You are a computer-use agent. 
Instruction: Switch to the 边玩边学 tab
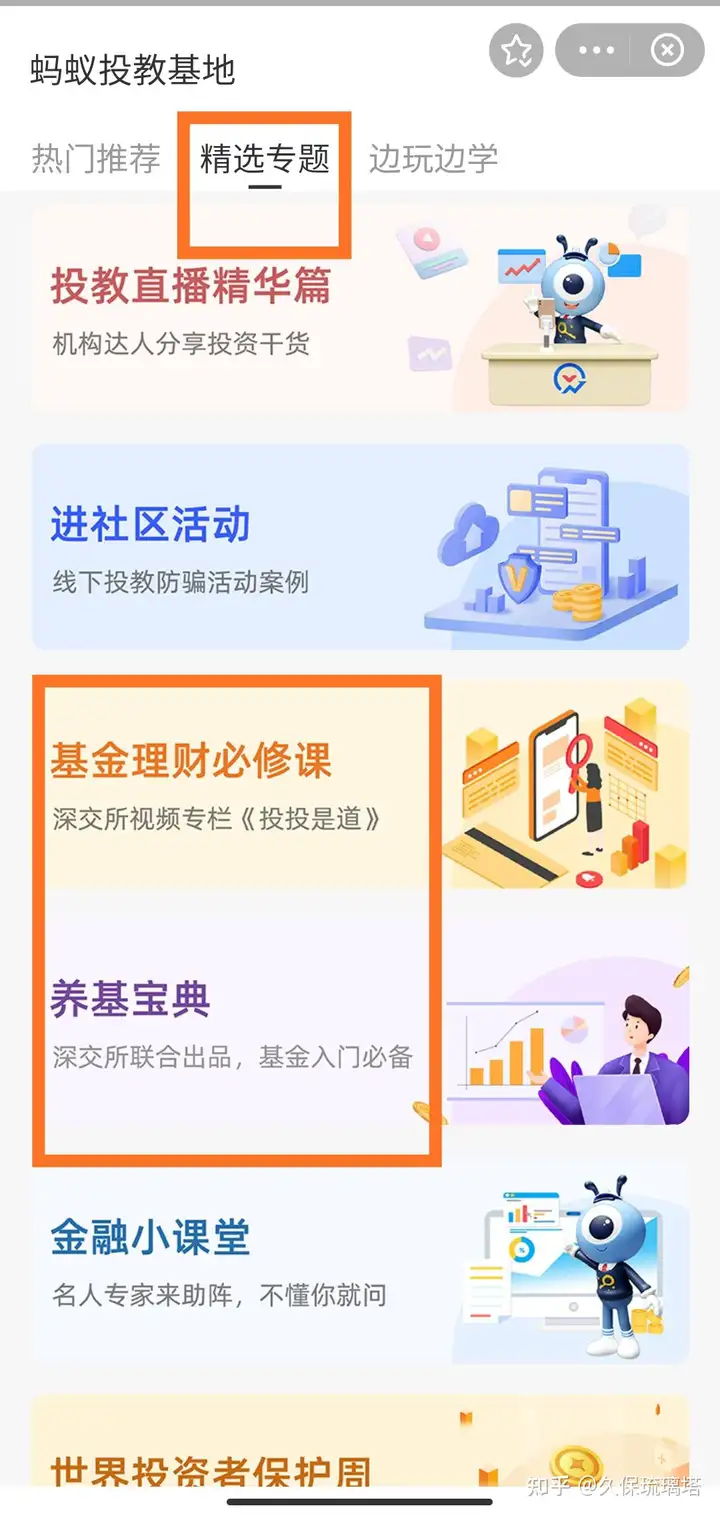[x=433, y=158]
